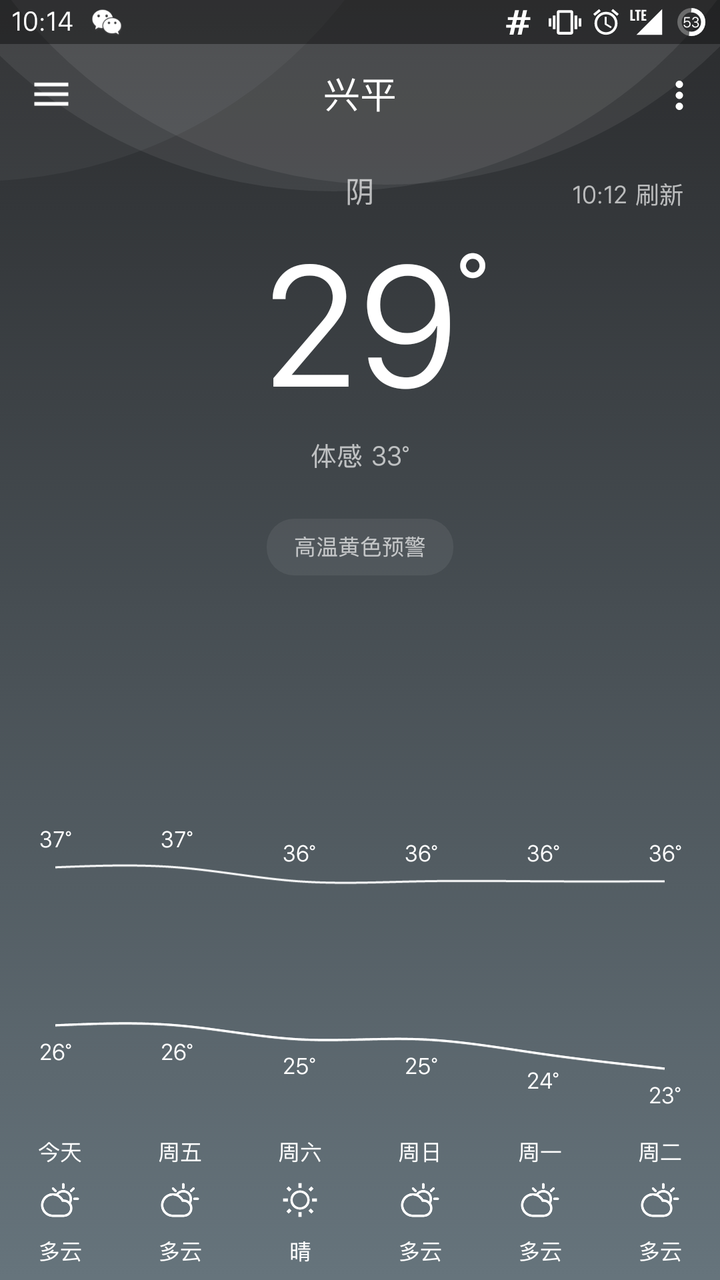The width and height of the screenshot is (720, 1280).
Task: Tap the weather icon under 周二
Action: [659, 1201]
